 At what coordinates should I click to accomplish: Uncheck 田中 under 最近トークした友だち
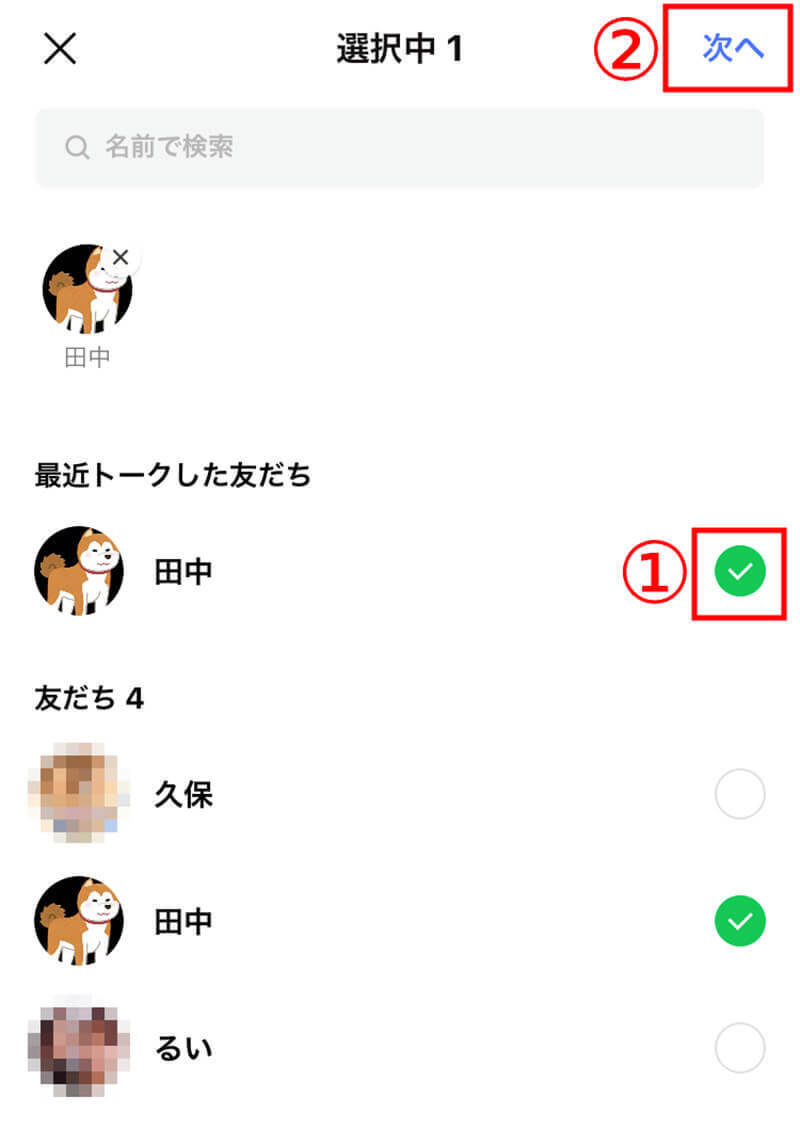pyautogui.click(x=740, y=571)
